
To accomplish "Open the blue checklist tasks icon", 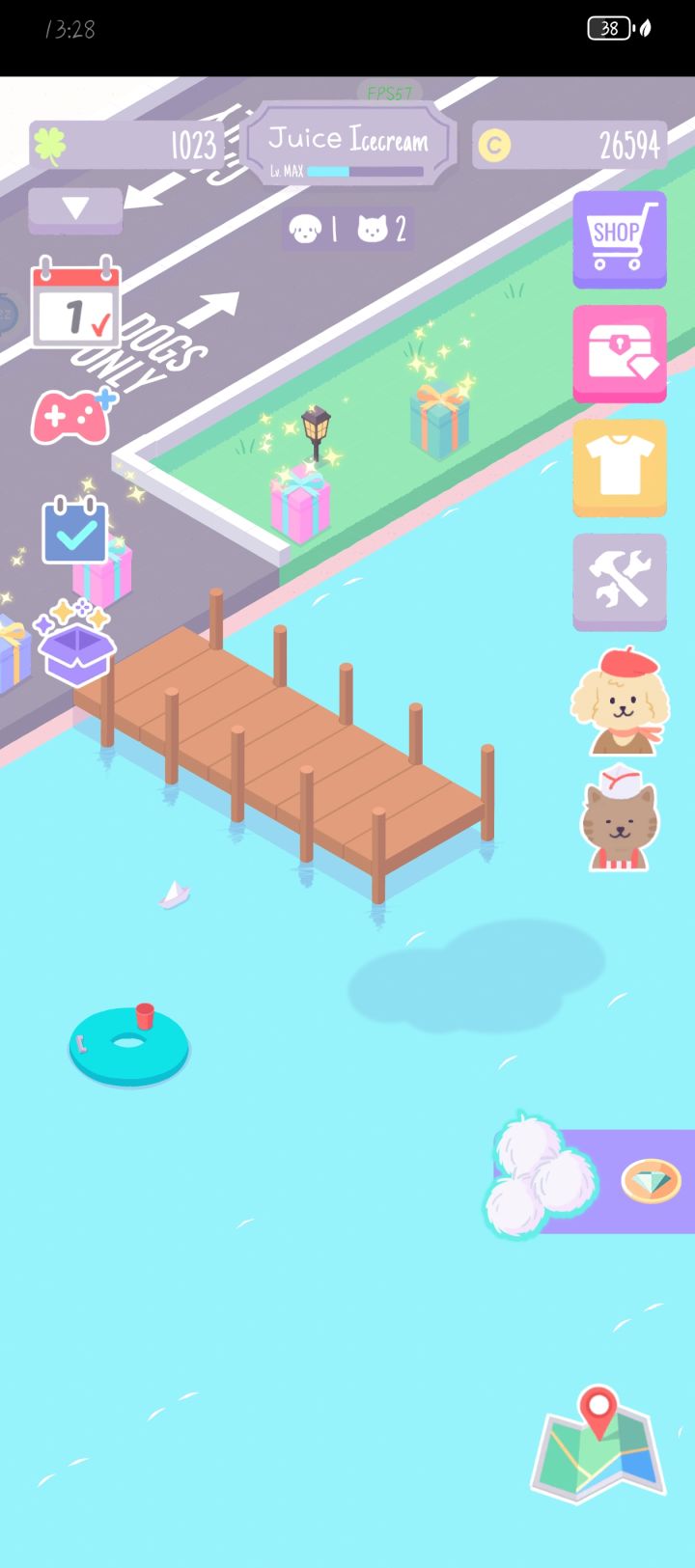I will [x=74, y=530].
